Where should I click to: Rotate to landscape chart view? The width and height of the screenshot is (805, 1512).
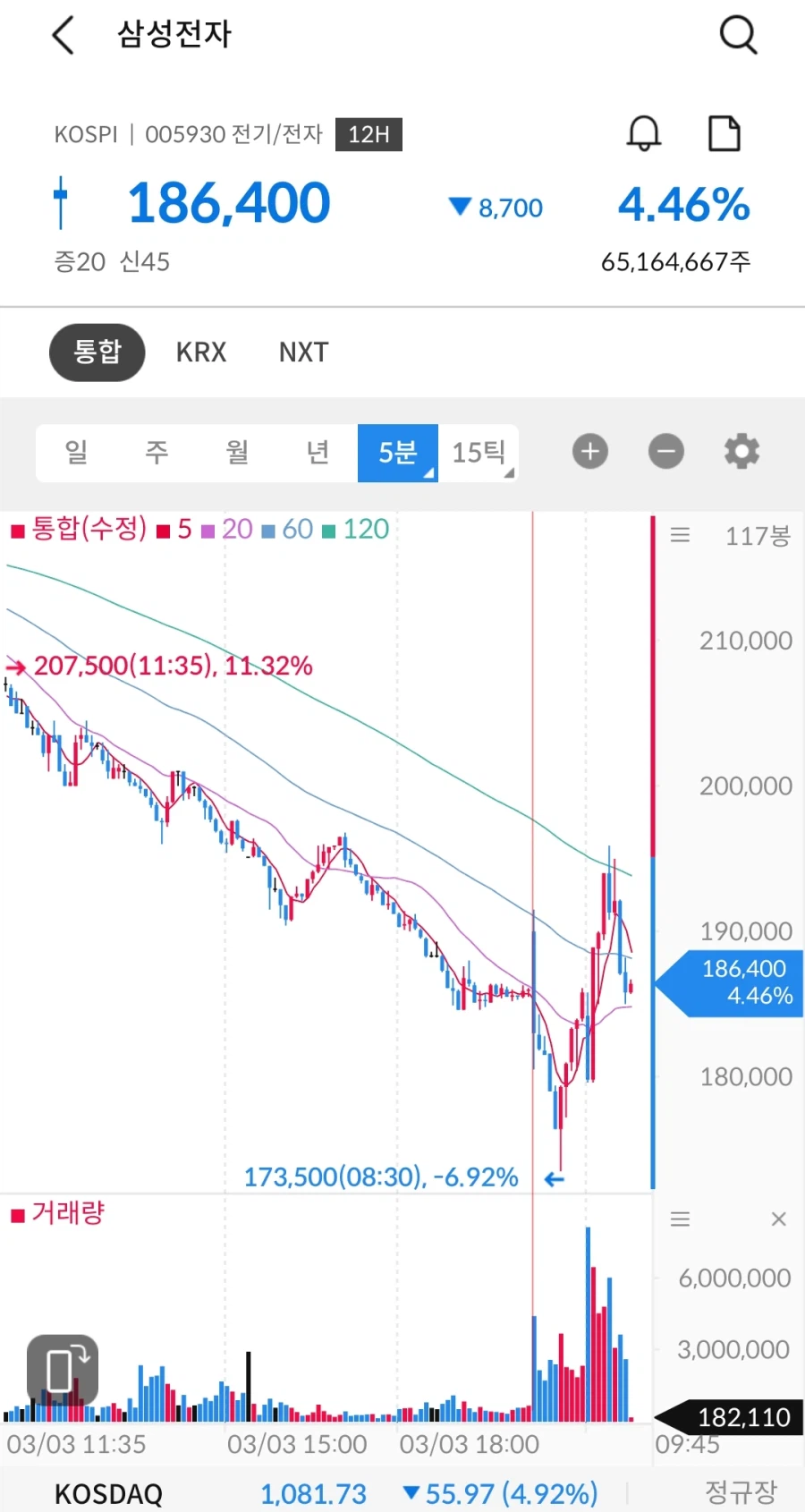click(x=61, y=1369)
